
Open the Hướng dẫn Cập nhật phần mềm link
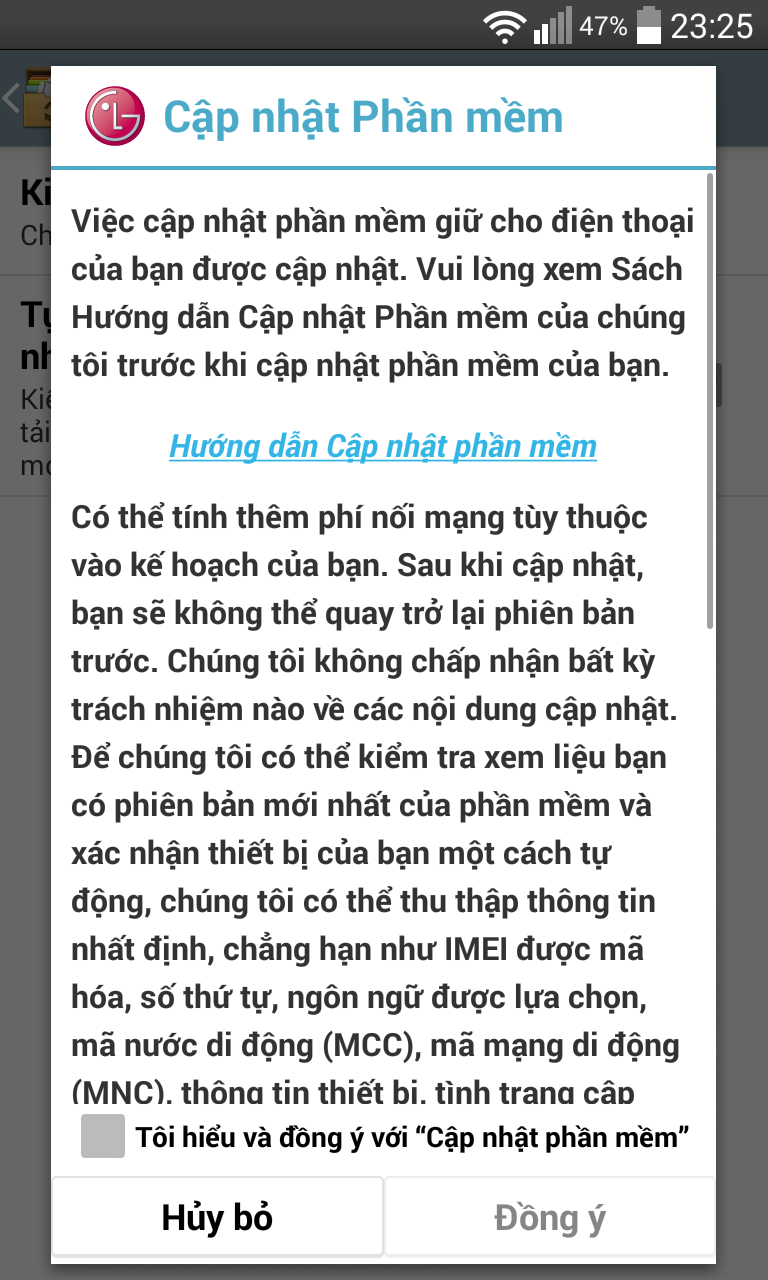383,446
